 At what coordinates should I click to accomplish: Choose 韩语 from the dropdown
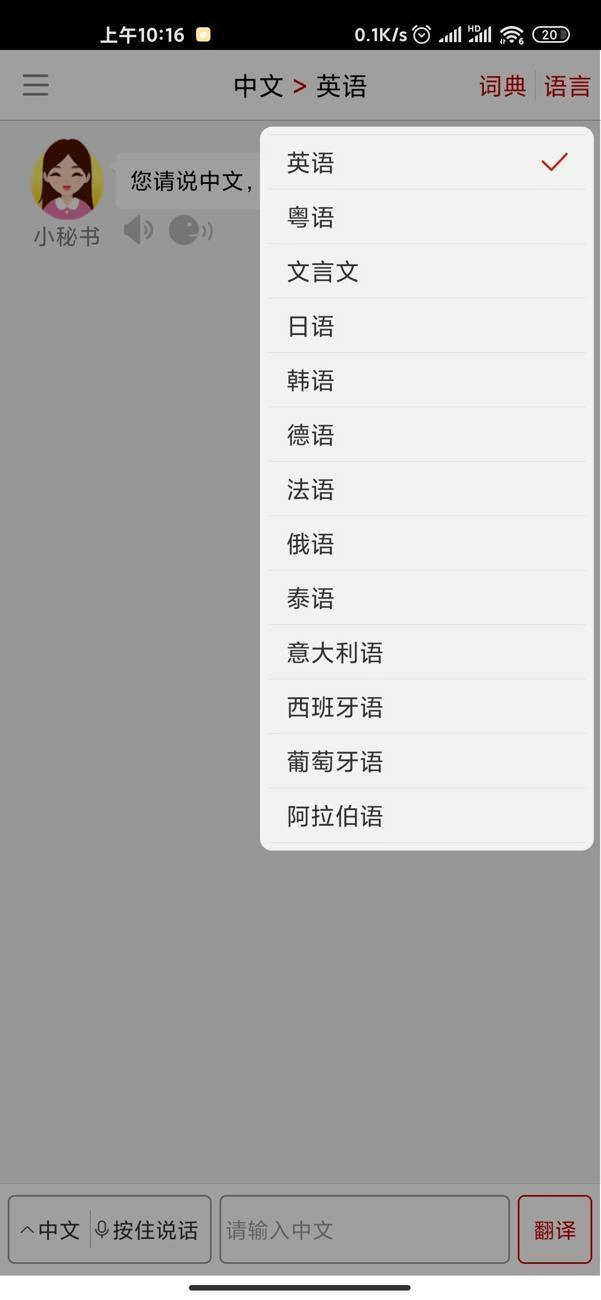[x=427, y=380]
